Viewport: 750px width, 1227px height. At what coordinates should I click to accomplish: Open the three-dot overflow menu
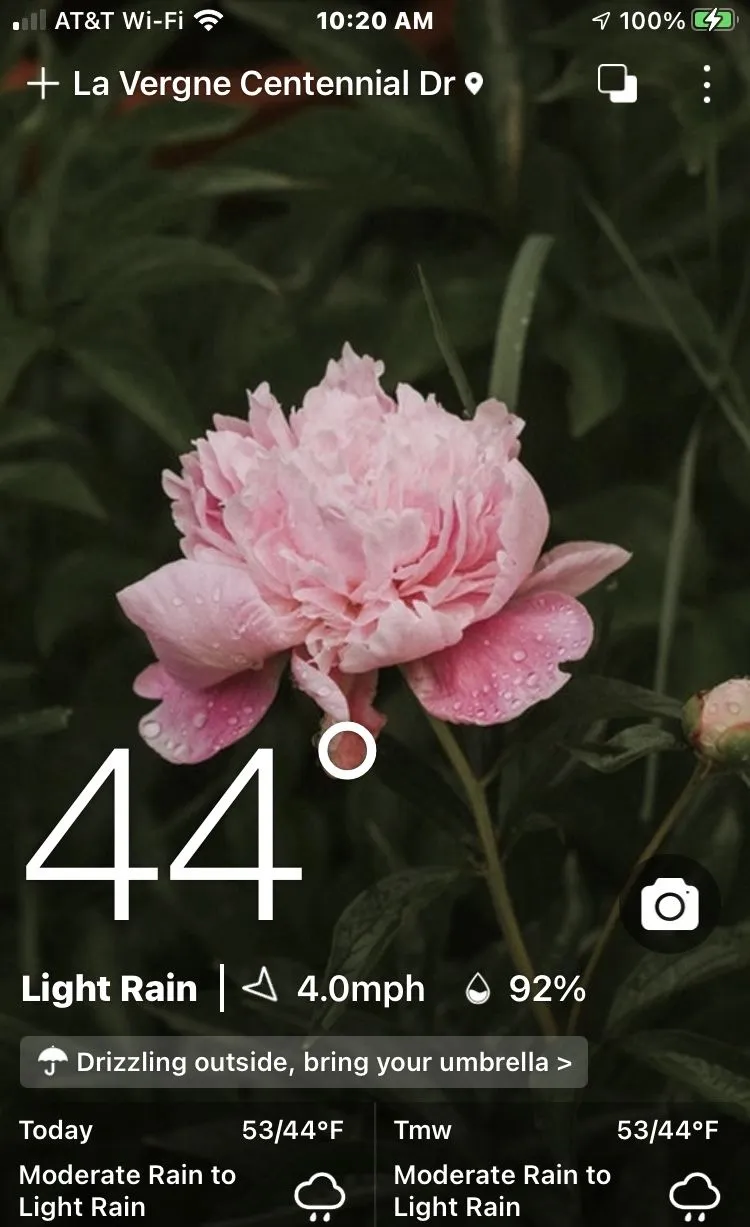707,84
